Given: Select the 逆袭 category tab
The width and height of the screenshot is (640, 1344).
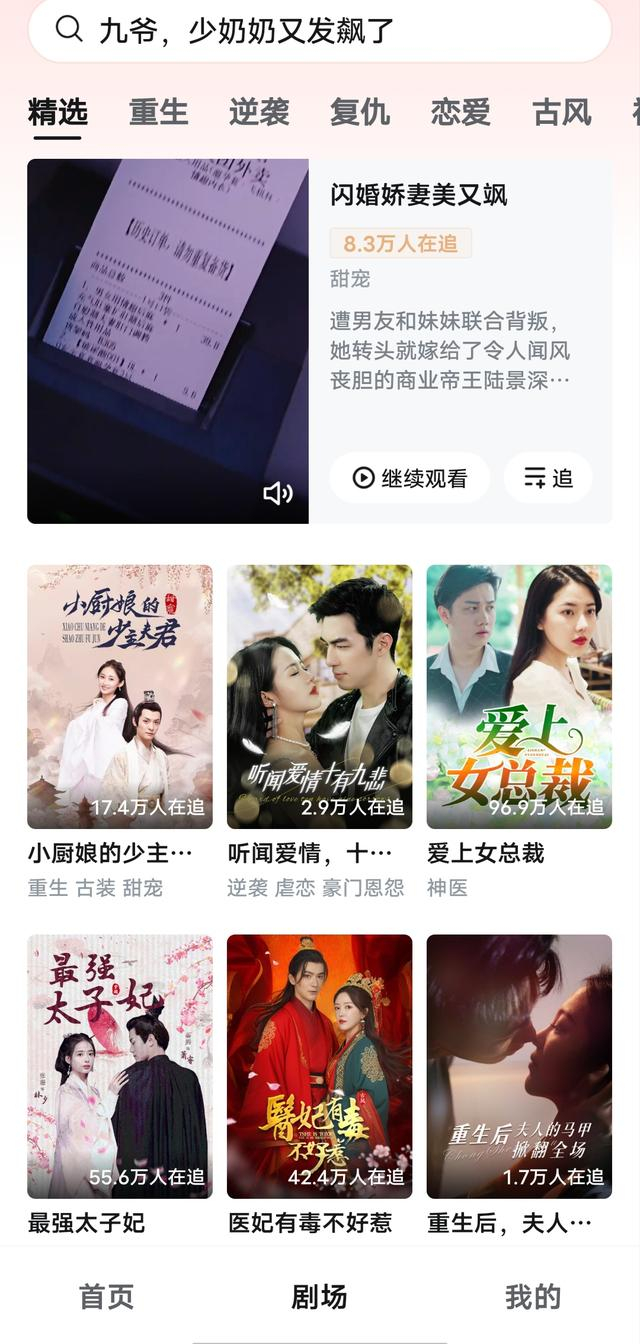Looking at the screenshot, I should coord(259,112).
